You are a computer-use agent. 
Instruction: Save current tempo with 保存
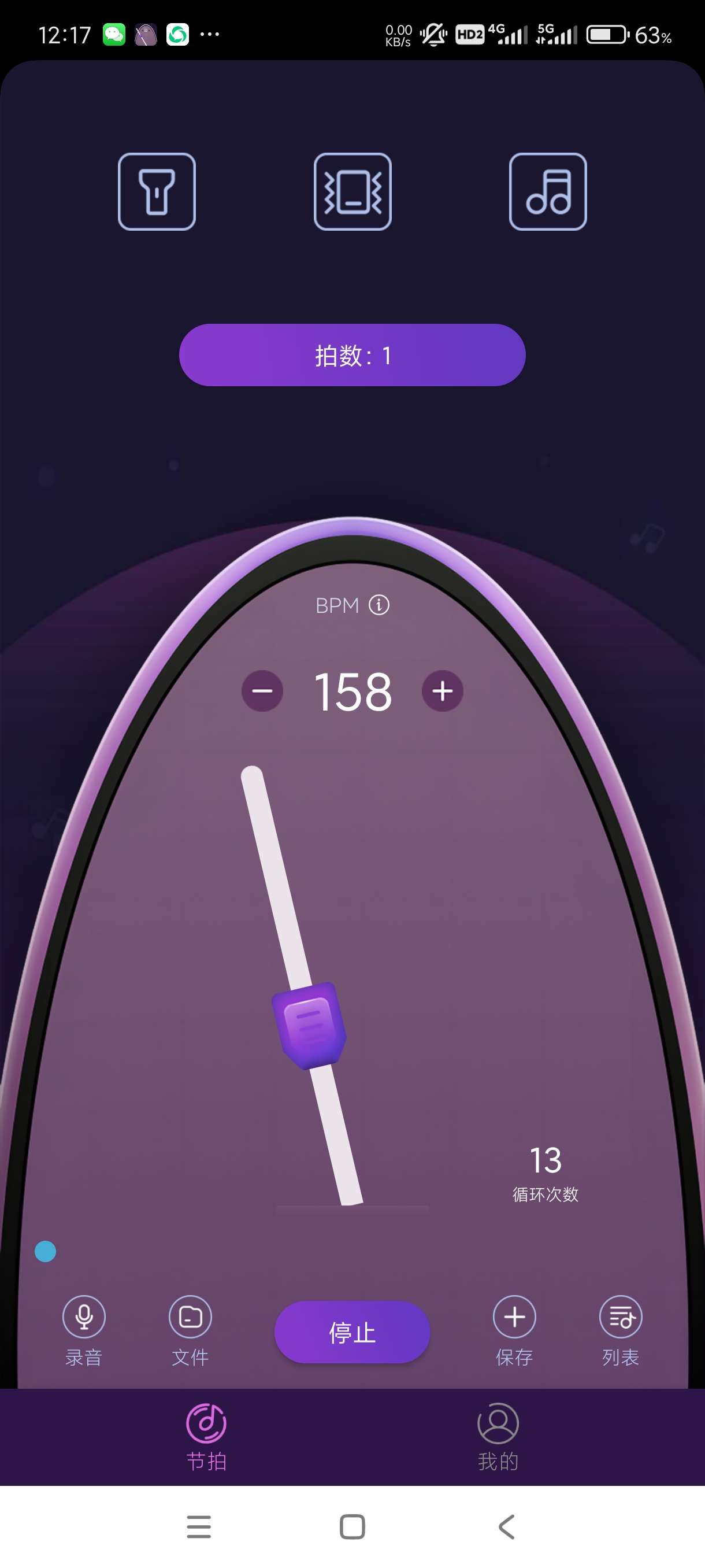[514, 1330]
